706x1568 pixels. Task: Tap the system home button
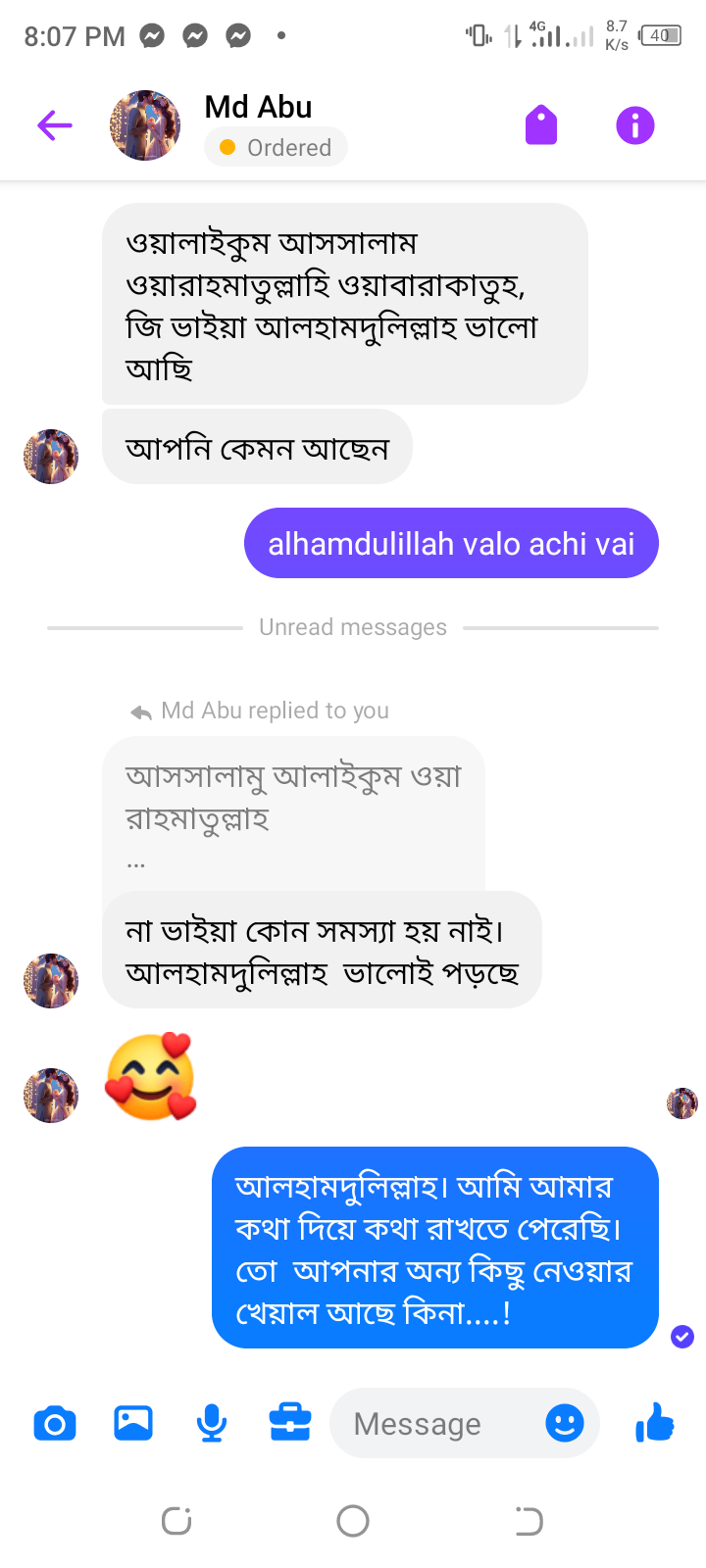353,1521
